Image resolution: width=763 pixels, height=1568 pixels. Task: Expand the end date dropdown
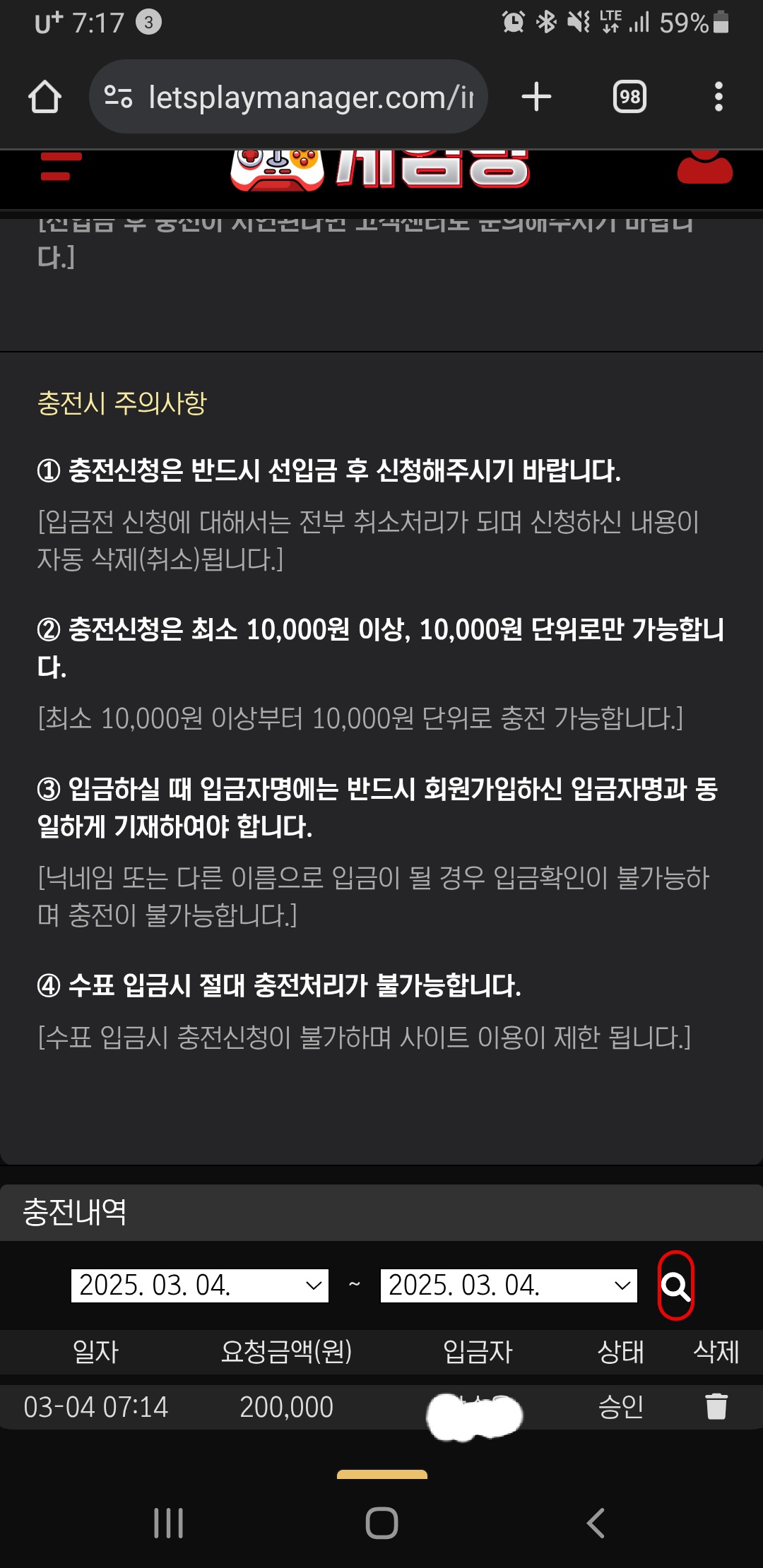click(x=509, y=1285)
